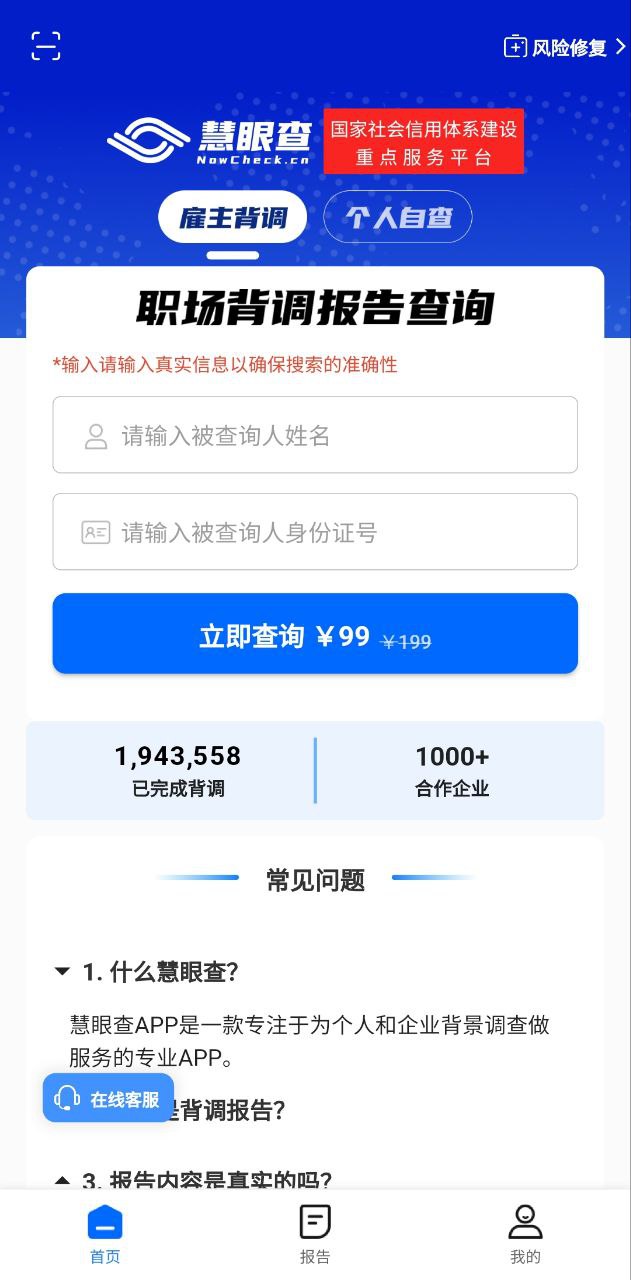Go to the 首页 bottom tab
The image size is (631, 1280).
[105, 1234]
